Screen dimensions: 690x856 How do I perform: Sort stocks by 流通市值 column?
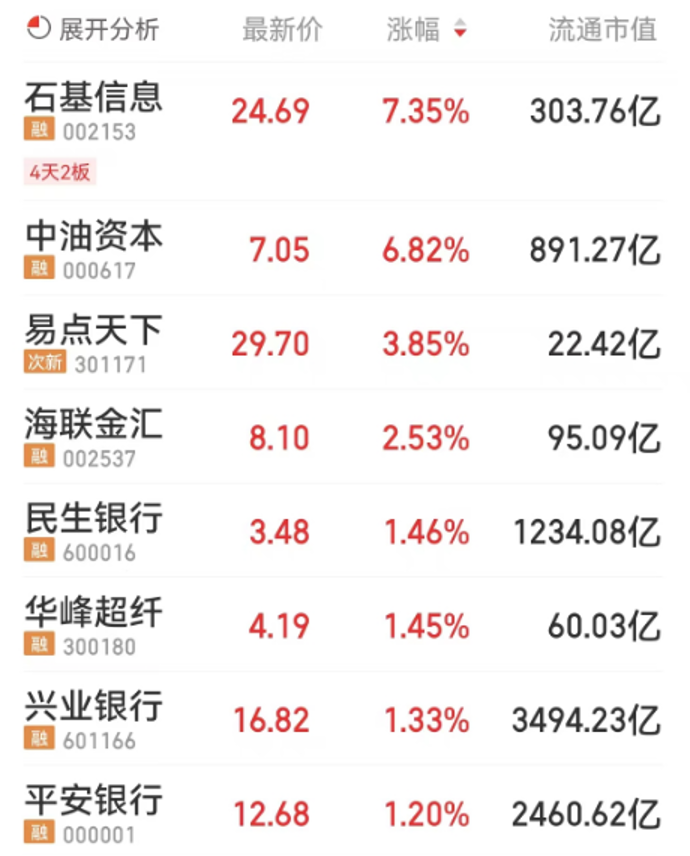tap(602, 30)
